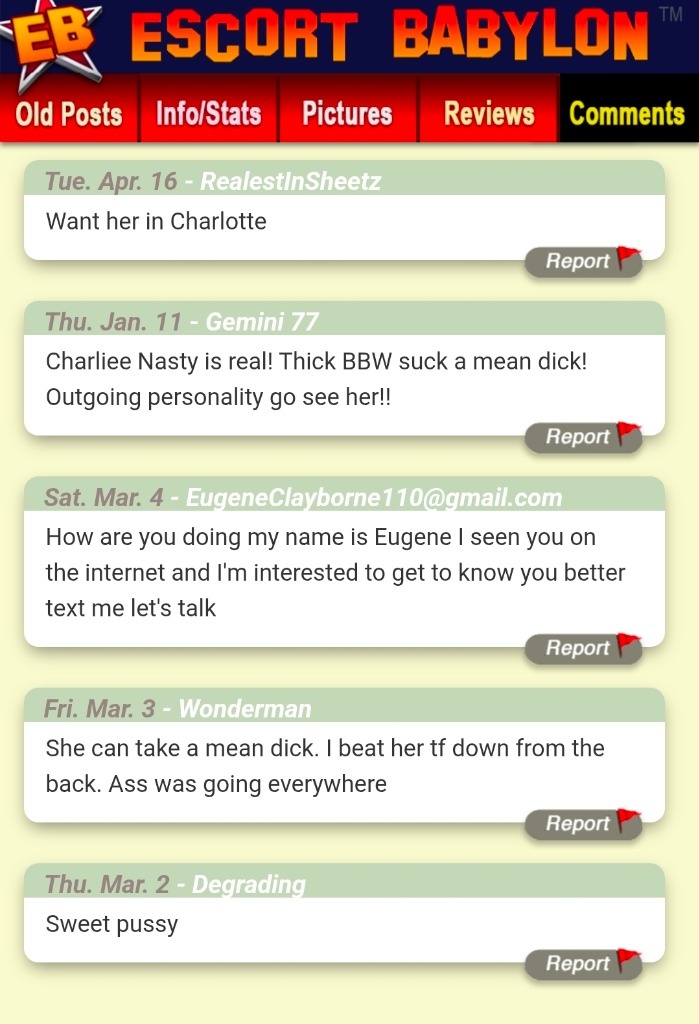The width and height of the screenshot is (699, 1024).
Task: Report the comment by RealestInSheetz
Action: [x=584, y=262]
